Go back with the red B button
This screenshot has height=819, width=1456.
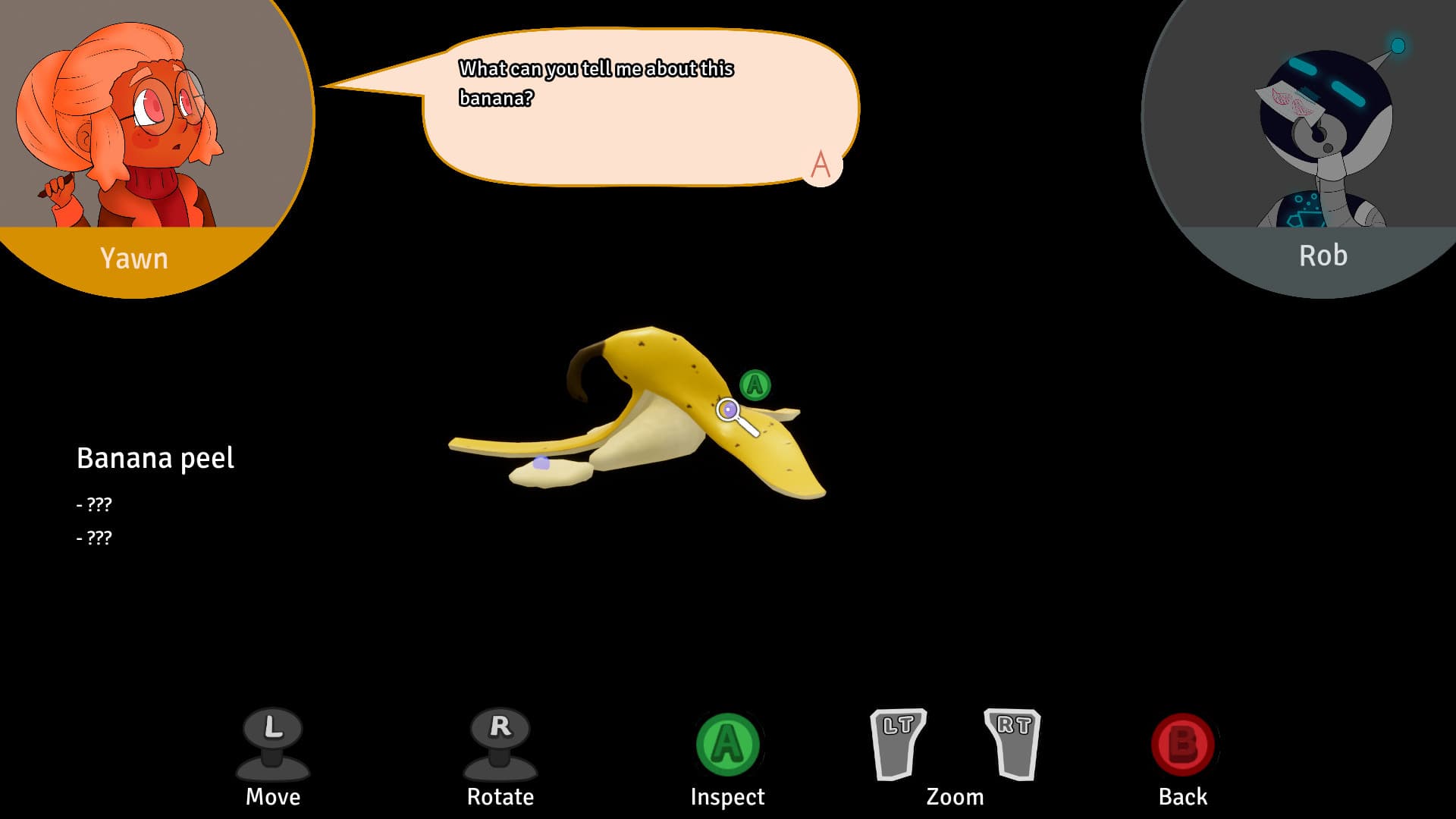[x=1182, y=745]
